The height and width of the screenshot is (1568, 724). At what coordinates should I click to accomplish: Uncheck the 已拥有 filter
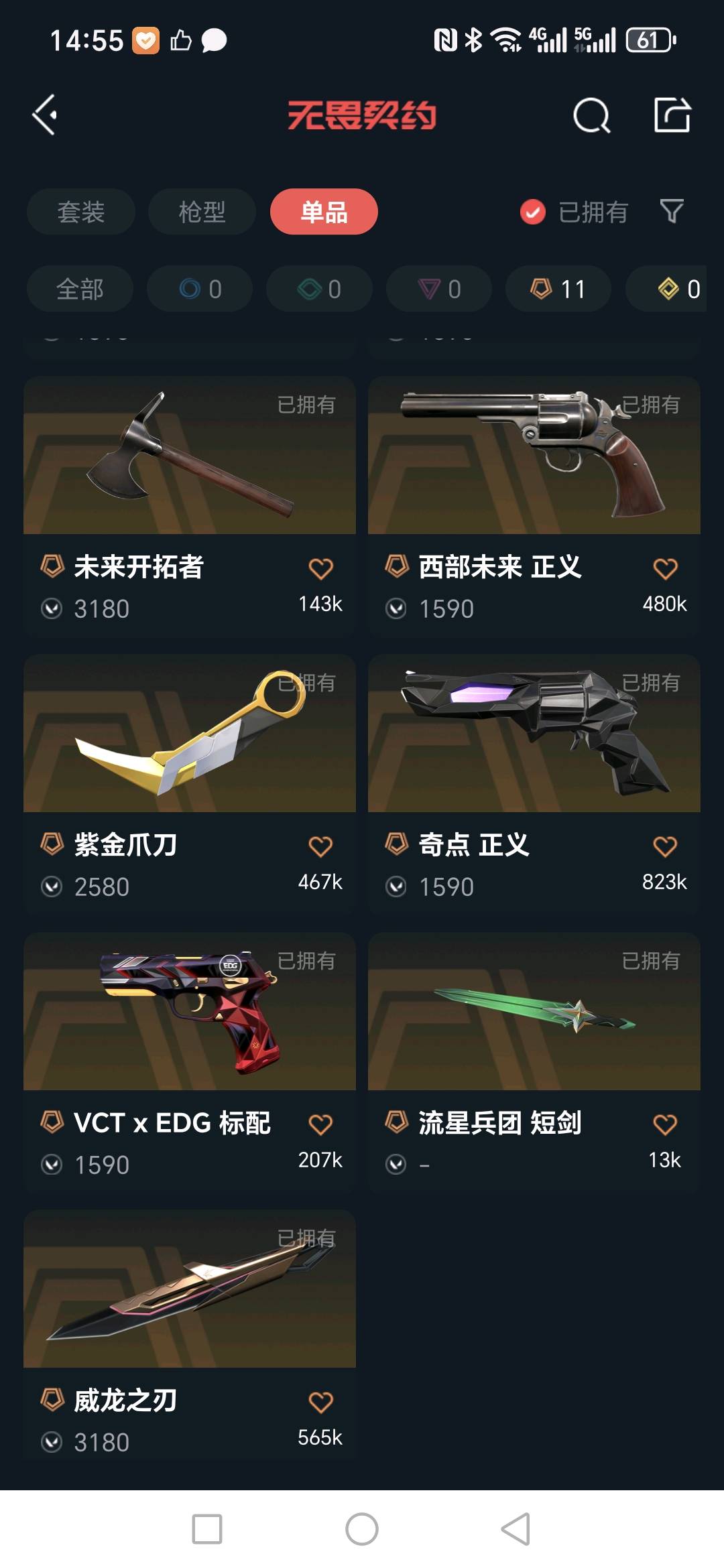click(x=533, y=212)
